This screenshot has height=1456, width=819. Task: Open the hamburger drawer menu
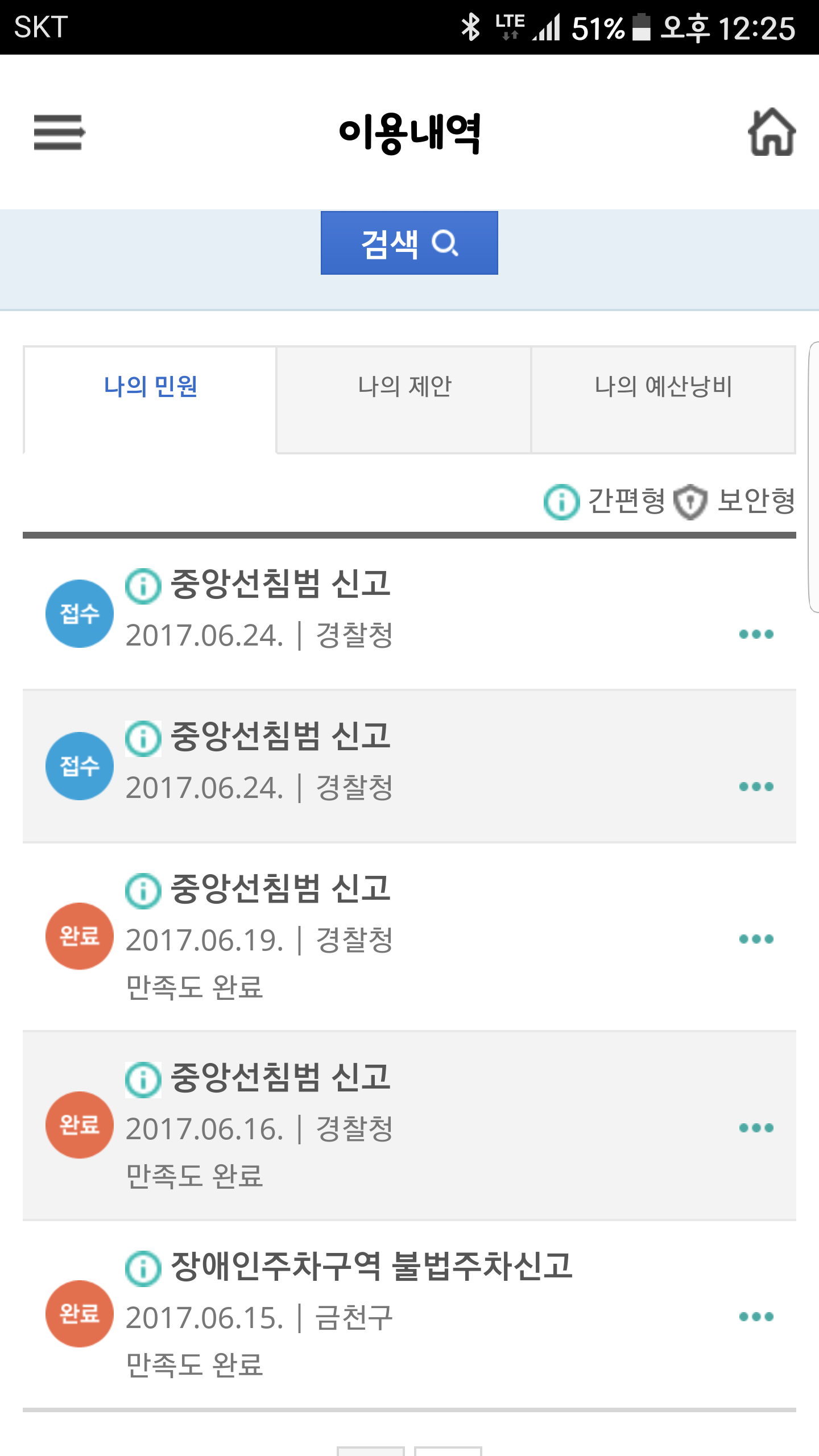coord(59,132)
